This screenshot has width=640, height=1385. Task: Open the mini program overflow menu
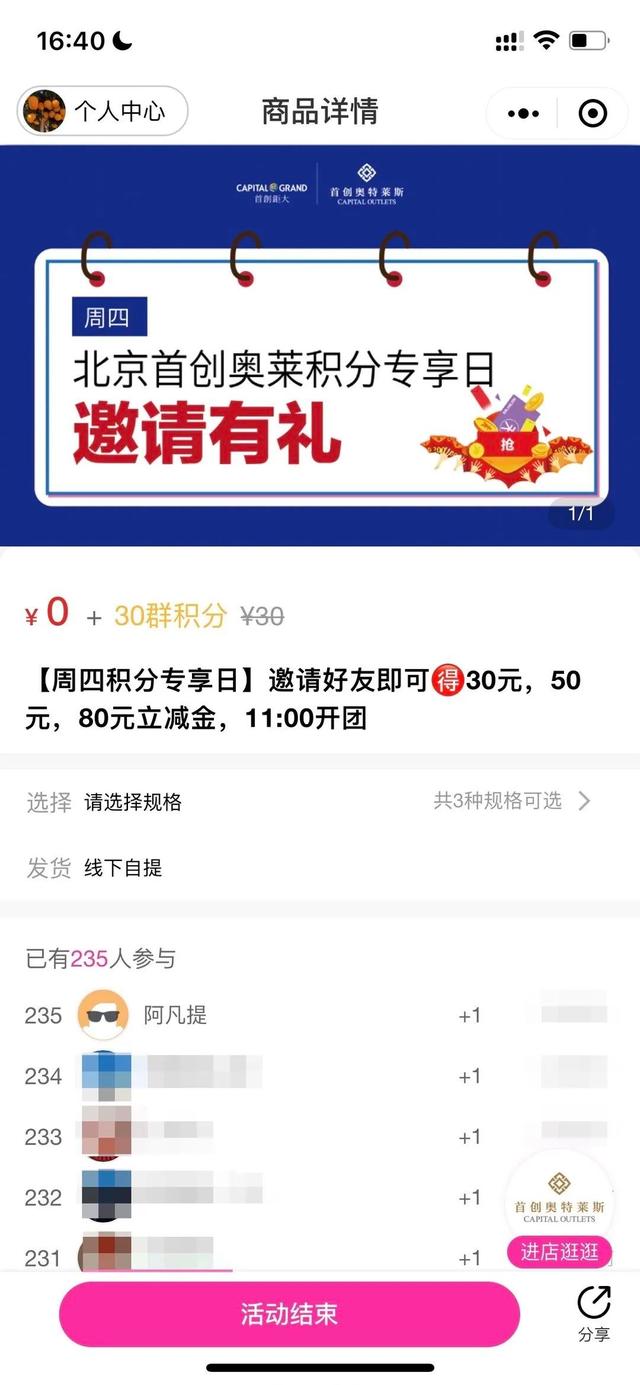coord(523,114)
